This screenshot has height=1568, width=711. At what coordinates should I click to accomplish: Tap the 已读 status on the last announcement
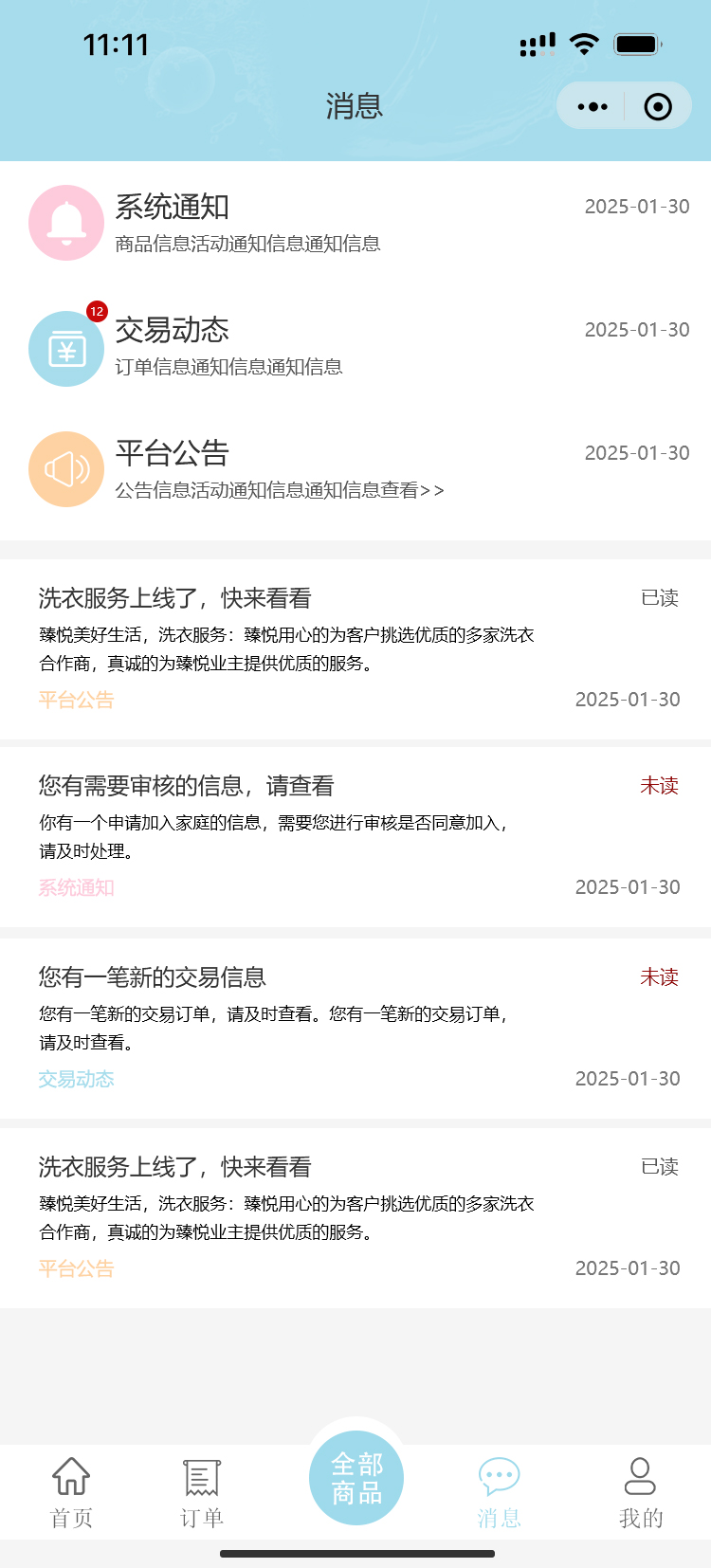(660, 1167)
